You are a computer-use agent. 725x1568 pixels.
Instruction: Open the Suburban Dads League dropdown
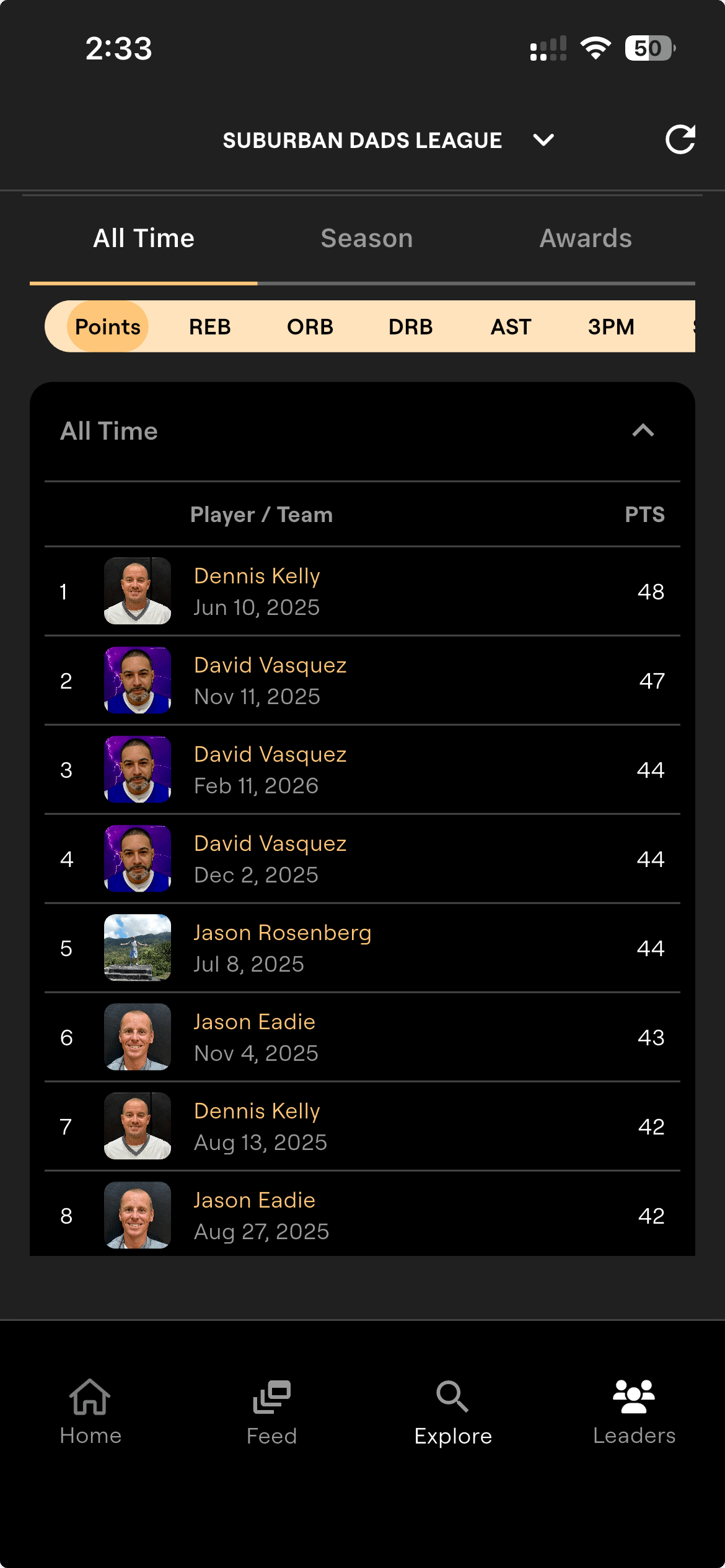[x=387, y=141]
